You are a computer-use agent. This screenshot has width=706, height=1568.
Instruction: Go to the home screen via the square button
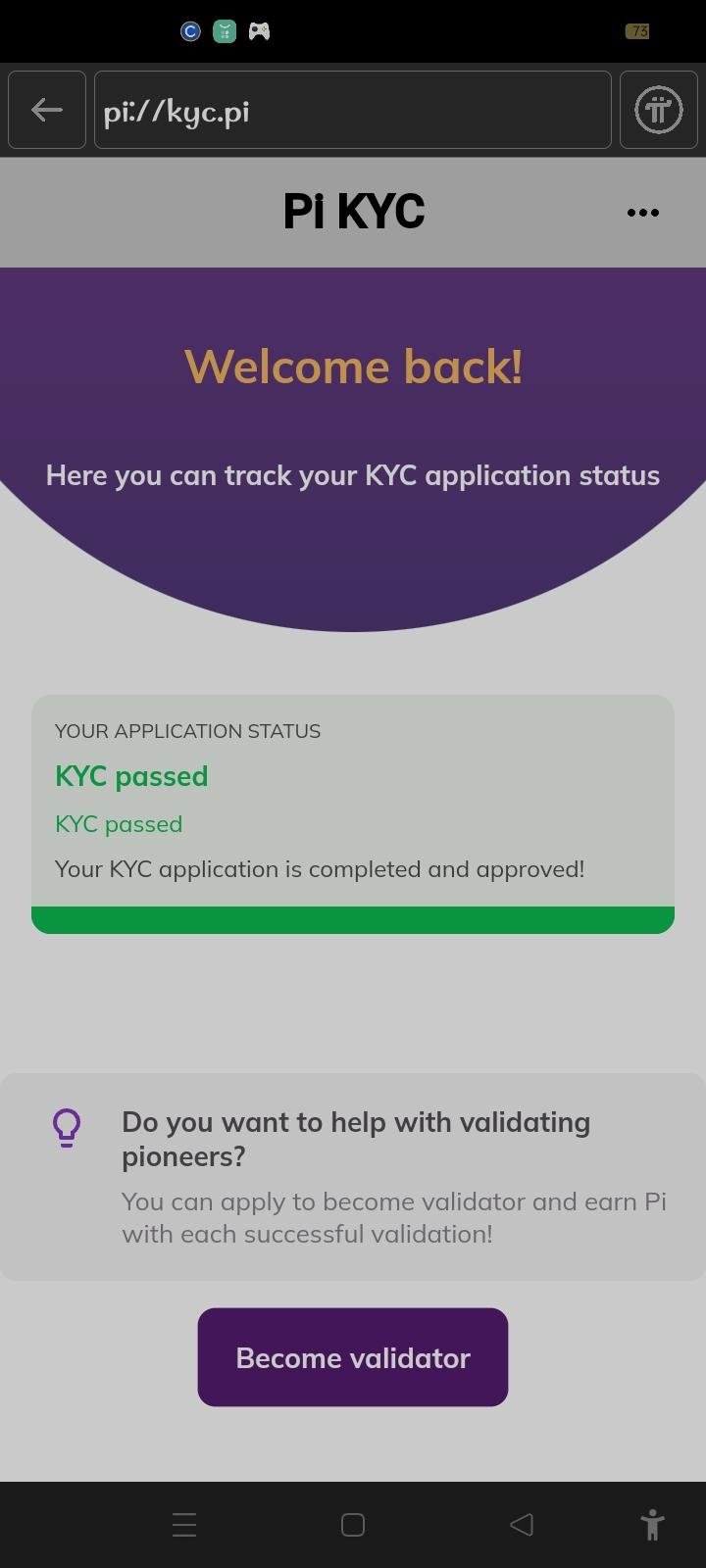tap(353, 1525)
